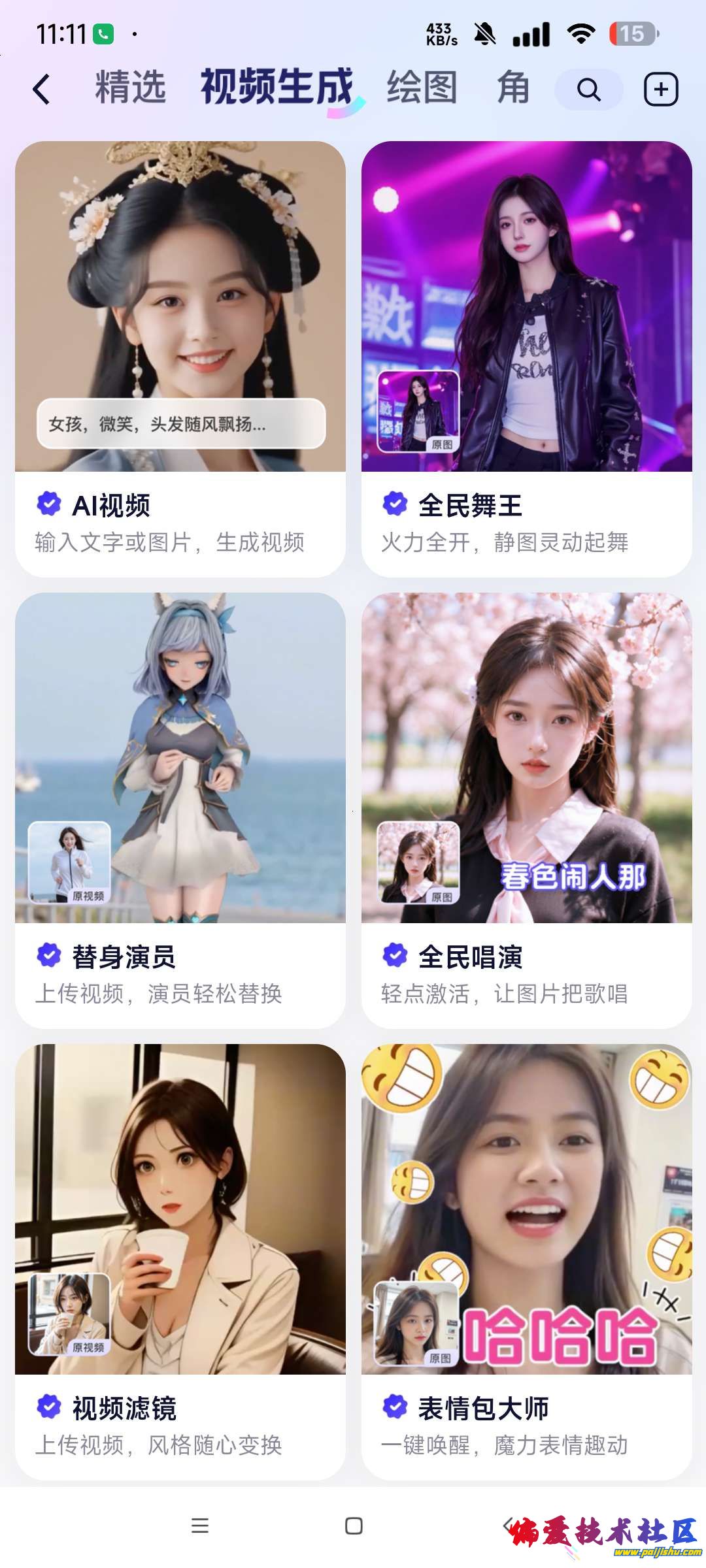Open the 视频滤镜 card
The height and width of the screenshot is (1568, 706).
click(180, 1261)
